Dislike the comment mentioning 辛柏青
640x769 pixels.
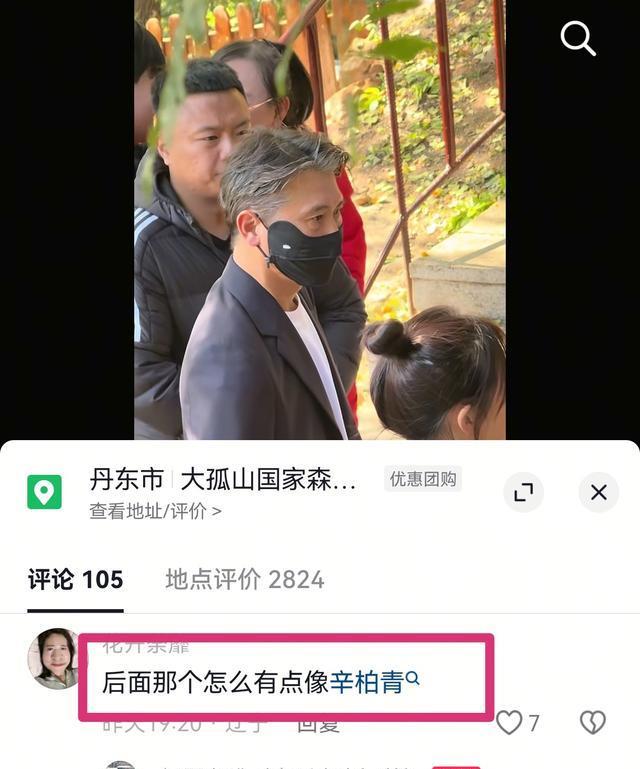[x=593, y=722]
